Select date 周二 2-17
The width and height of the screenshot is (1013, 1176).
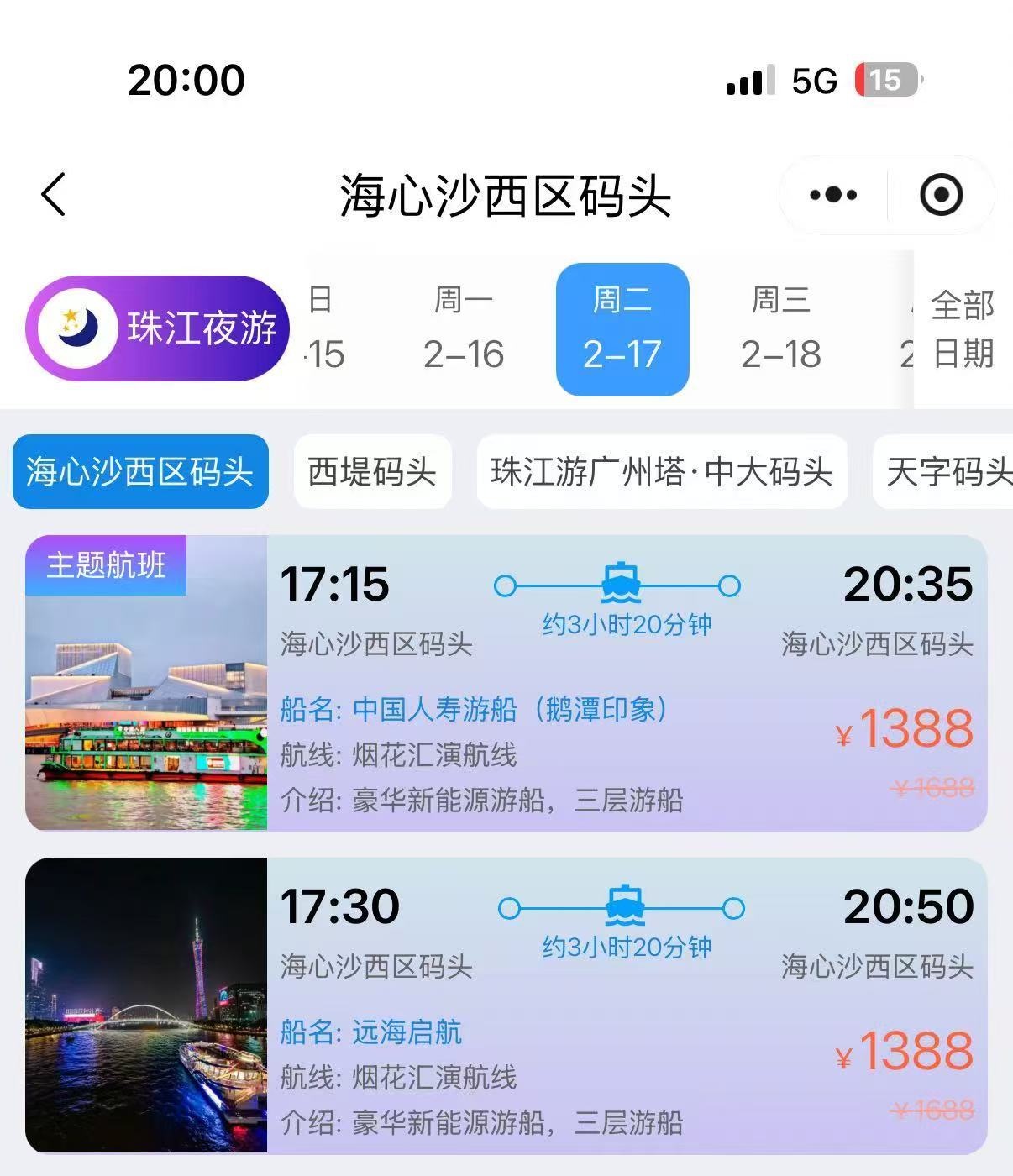click(x=622, y=328)
